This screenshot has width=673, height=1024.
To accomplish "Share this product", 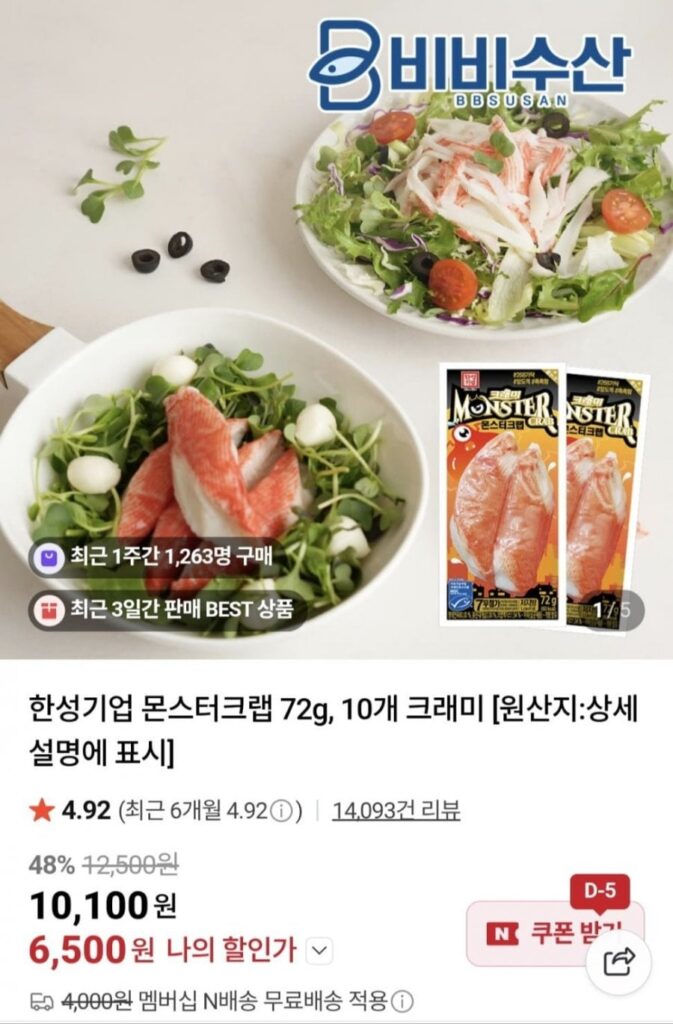I will click(619, 962).
